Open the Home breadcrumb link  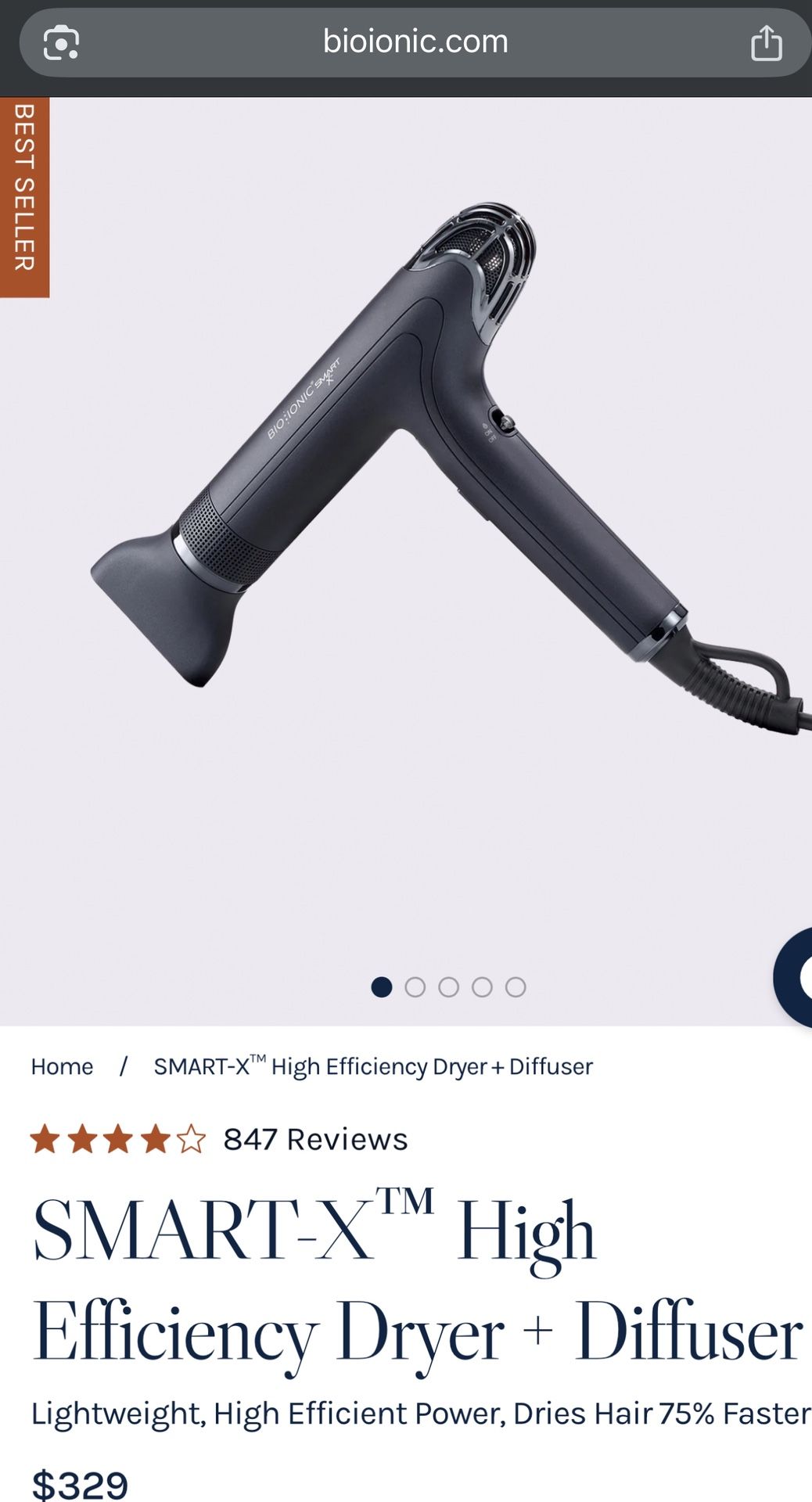pos(62,1066)
